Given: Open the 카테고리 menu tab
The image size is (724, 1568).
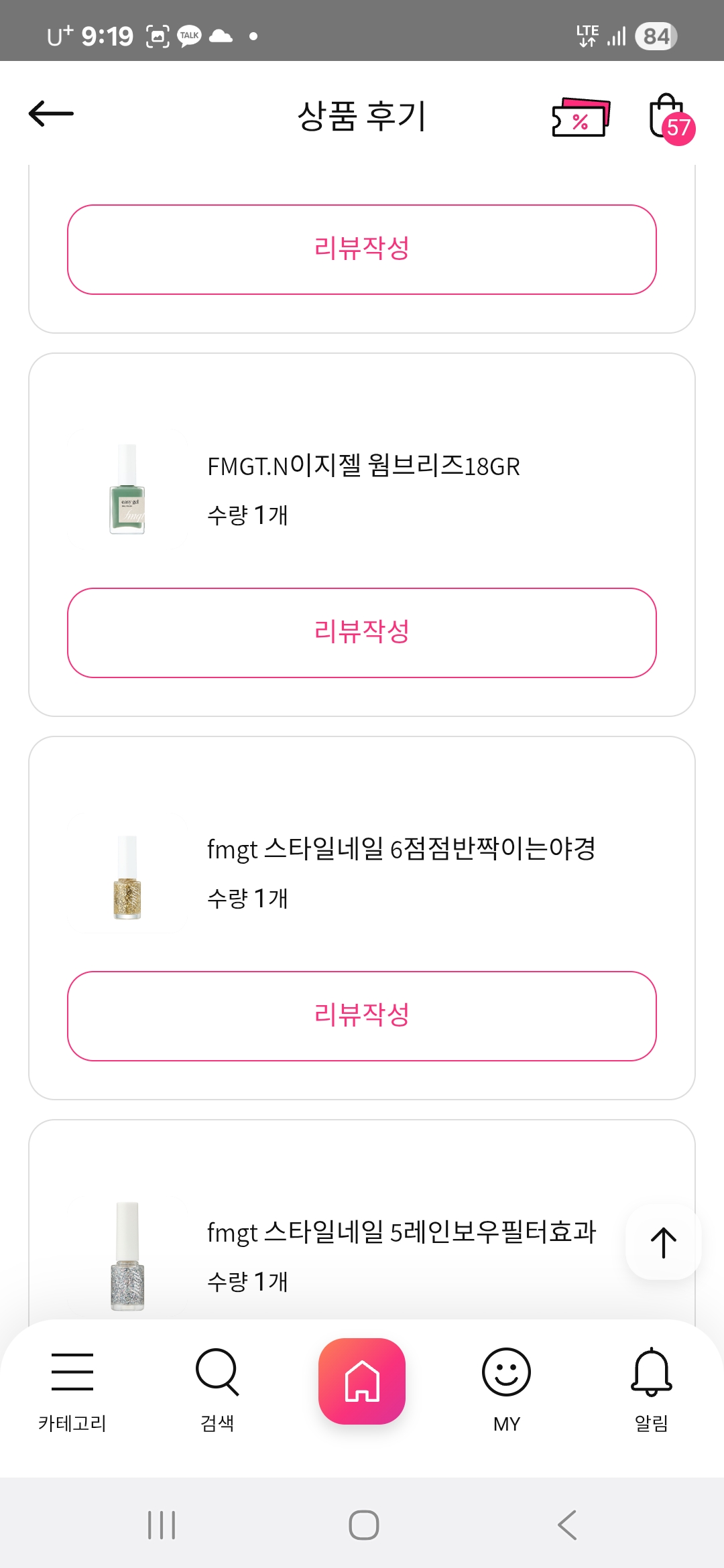Looking at the screenshot, I should (72, 1390).
